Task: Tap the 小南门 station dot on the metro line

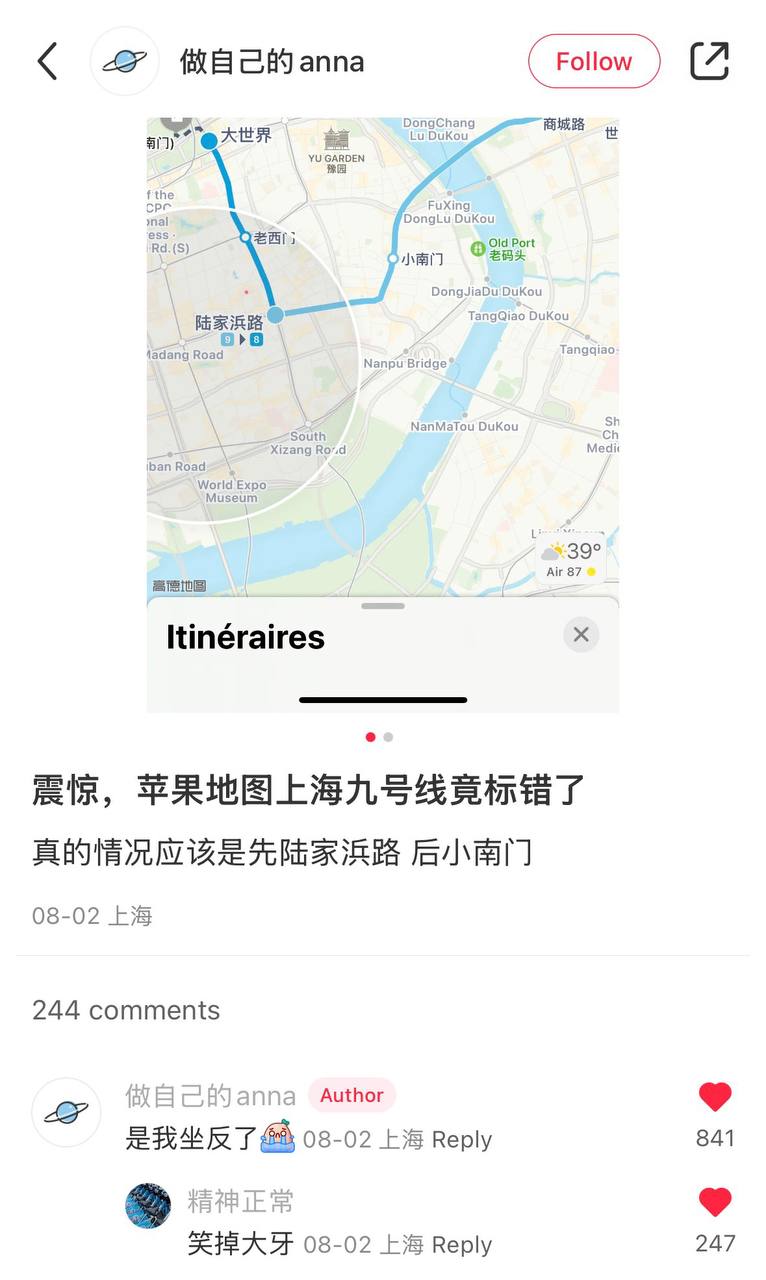Action: (391, 258)
